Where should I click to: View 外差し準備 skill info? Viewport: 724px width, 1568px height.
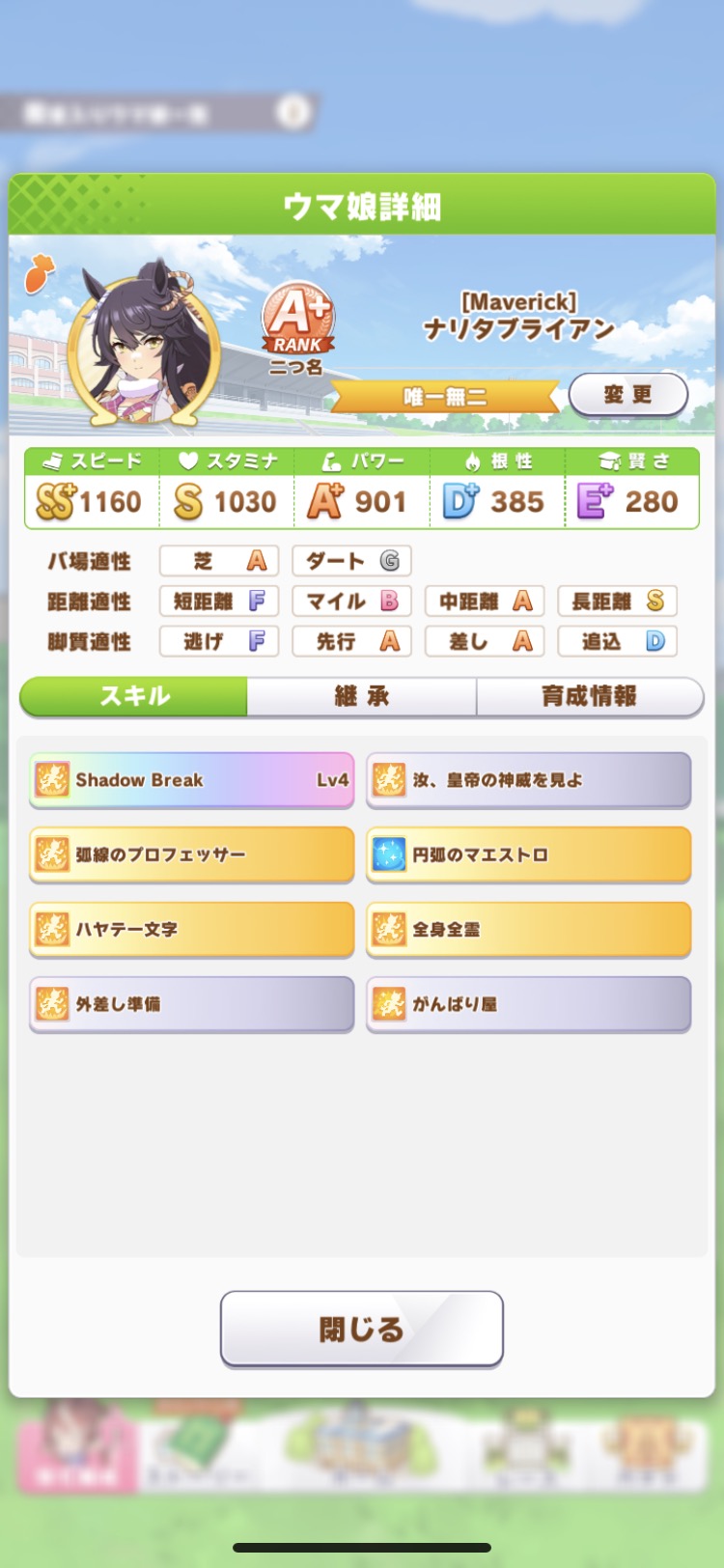click(192, 1004)
